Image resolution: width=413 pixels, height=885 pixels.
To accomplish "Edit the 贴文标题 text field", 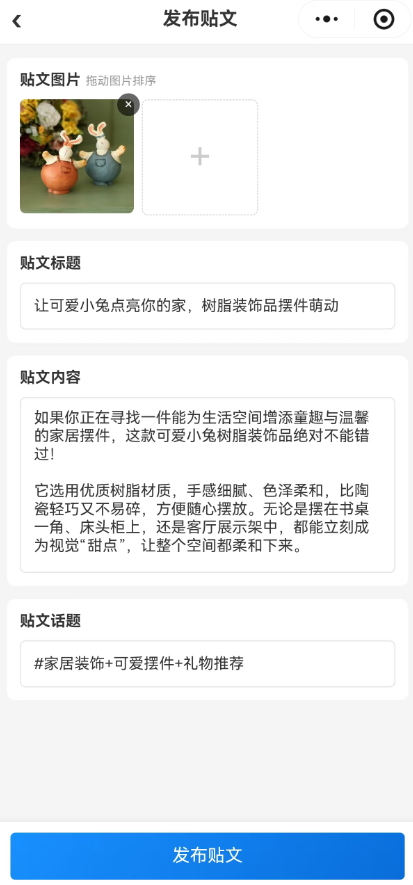I will pyautogui.click(x=208, y=306).
